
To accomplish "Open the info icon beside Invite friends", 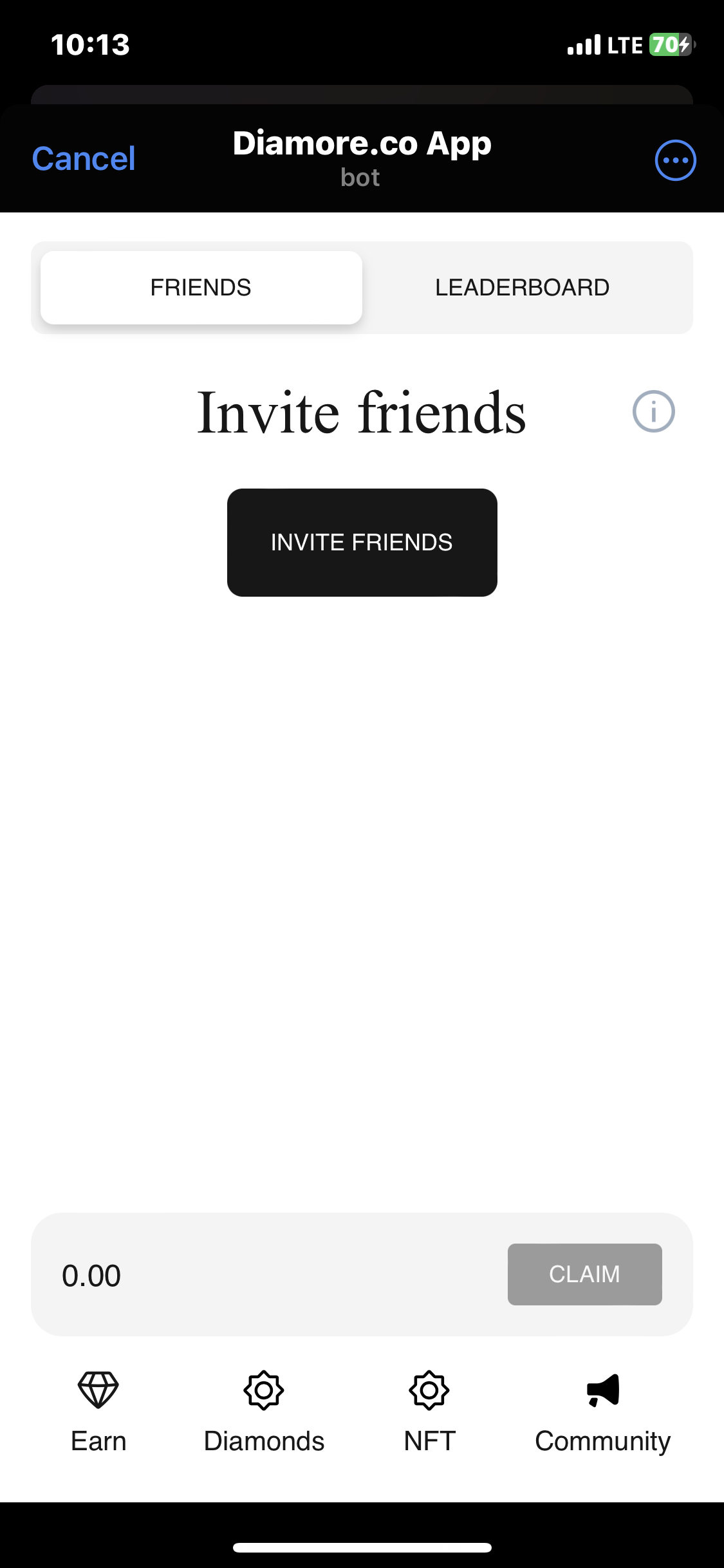I will click(653, 411).
